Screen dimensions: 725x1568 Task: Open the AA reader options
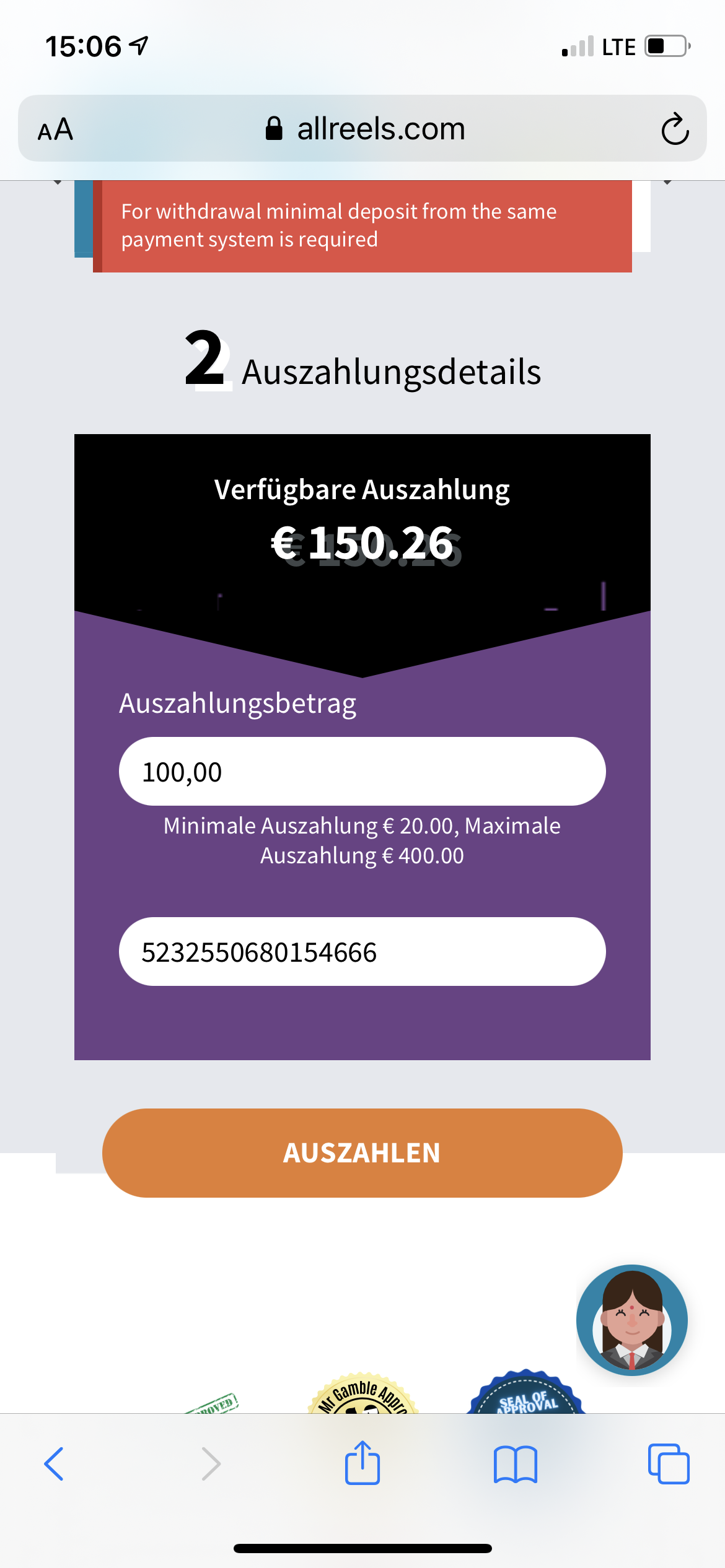tap(56, 130)
